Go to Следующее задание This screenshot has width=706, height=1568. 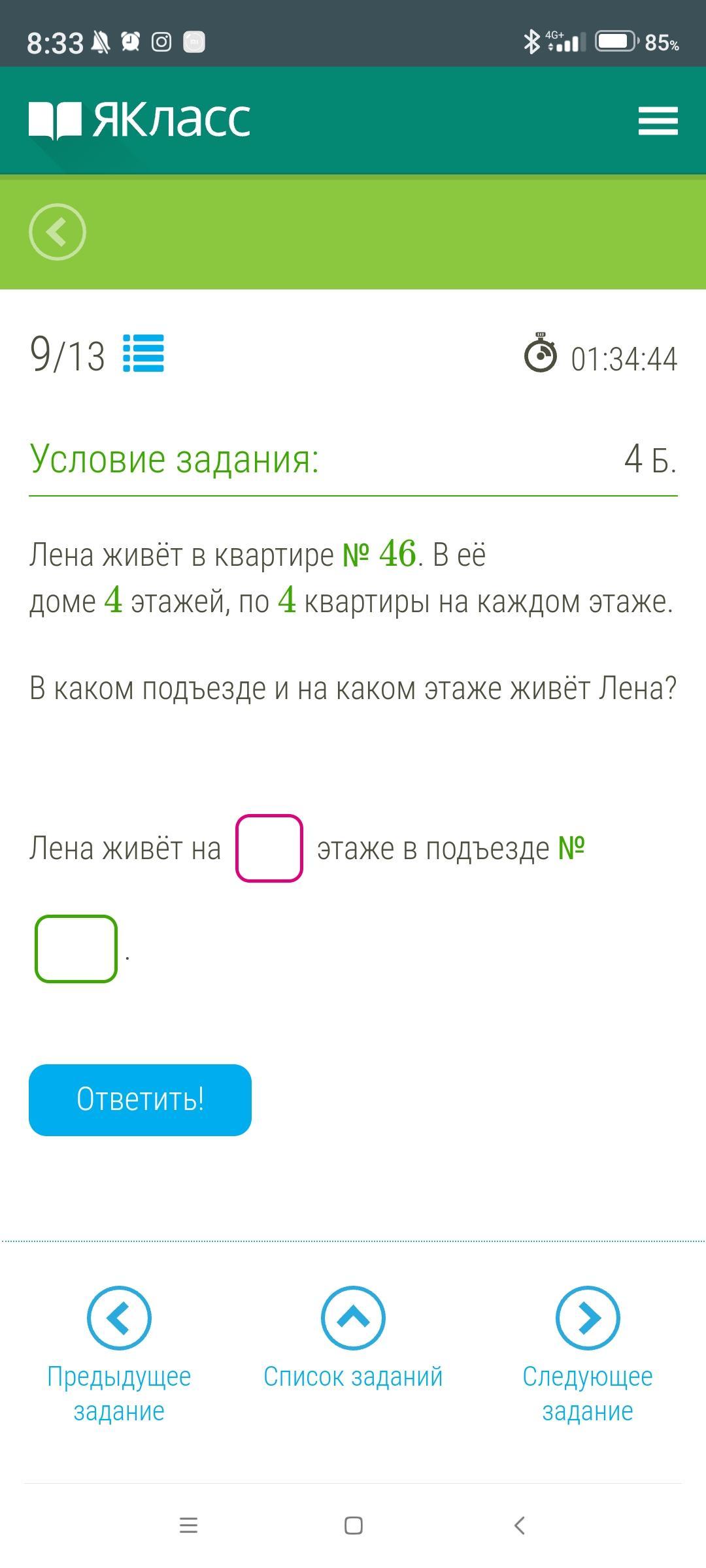point(587,1354)
